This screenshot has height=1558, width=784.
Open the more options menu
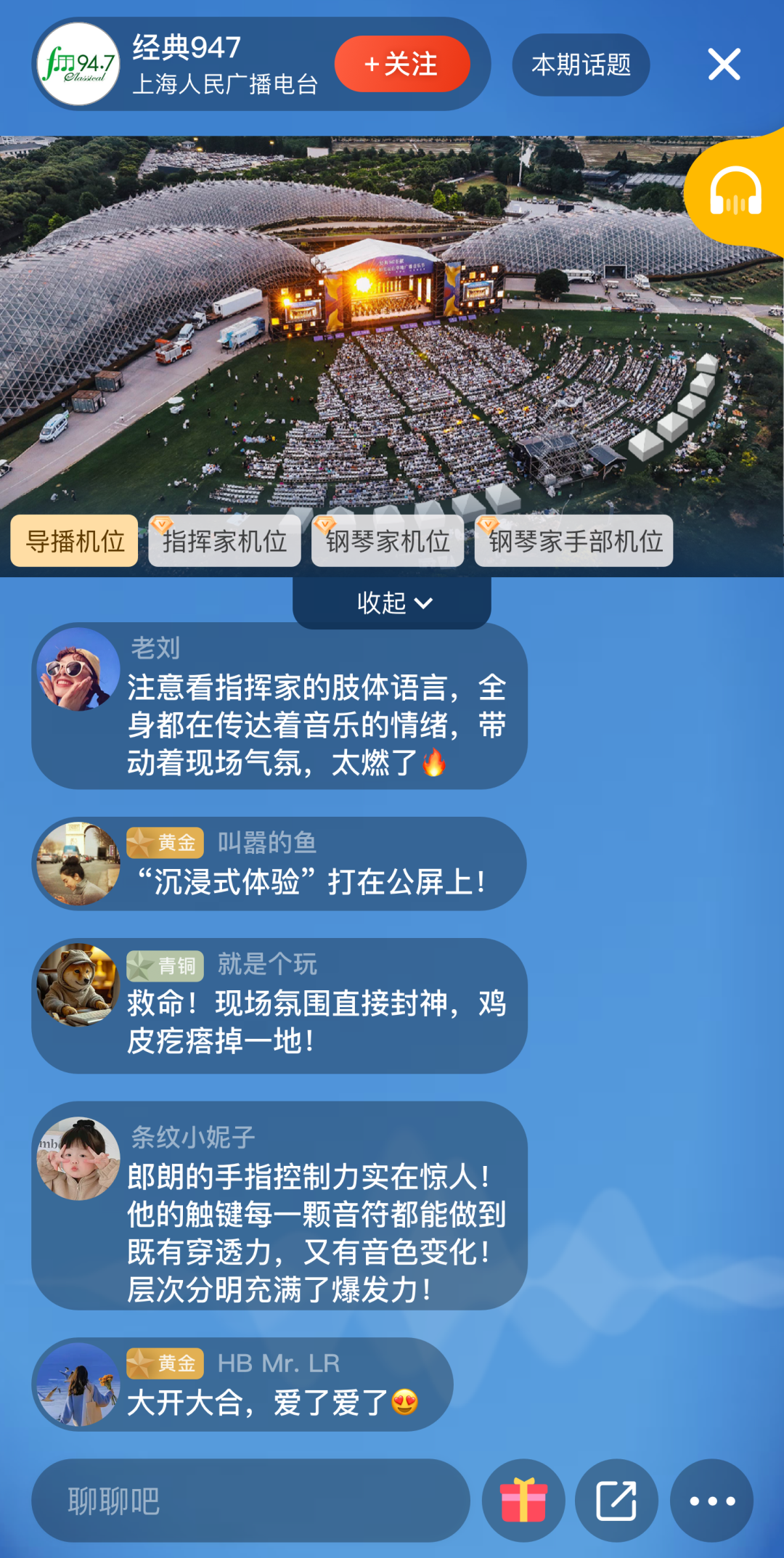pyautogui.click(x=711, y=1501)
